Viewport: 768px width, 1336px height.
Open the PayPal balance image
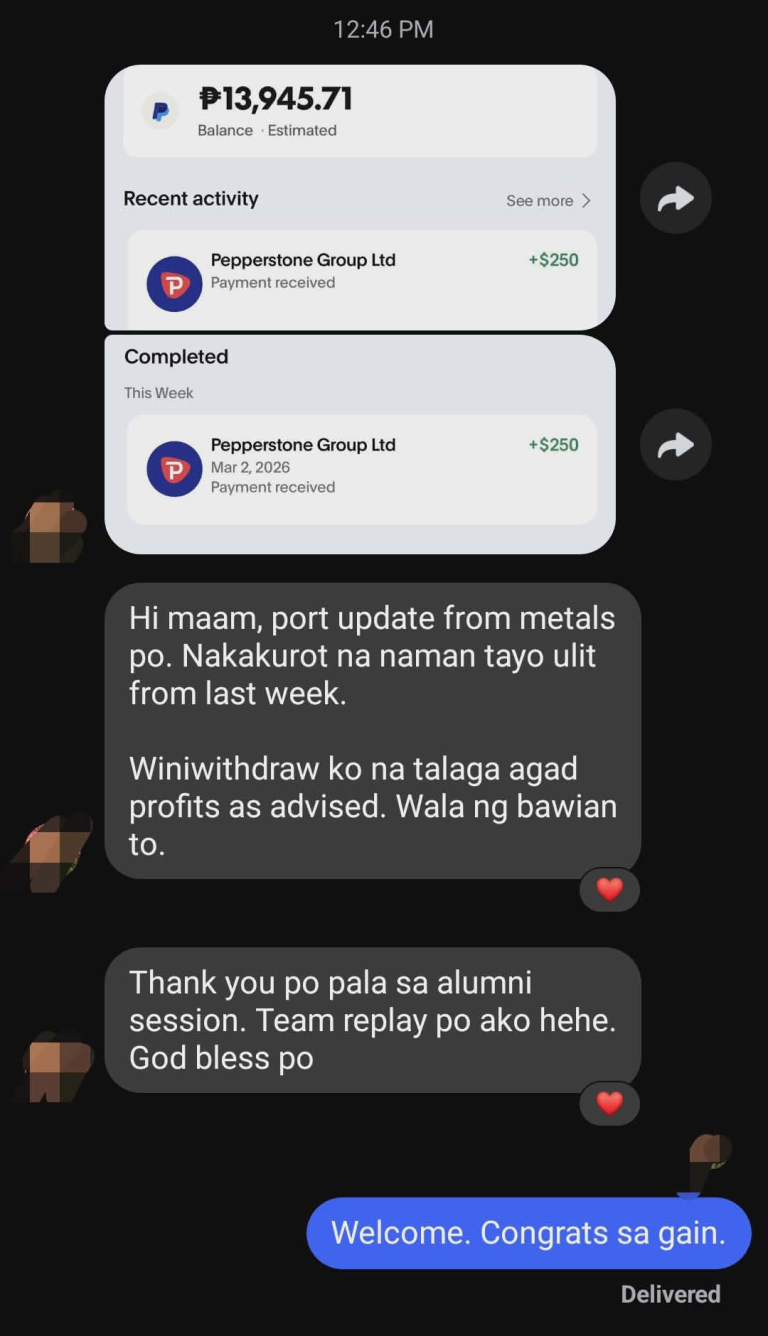tap(360, 197)
